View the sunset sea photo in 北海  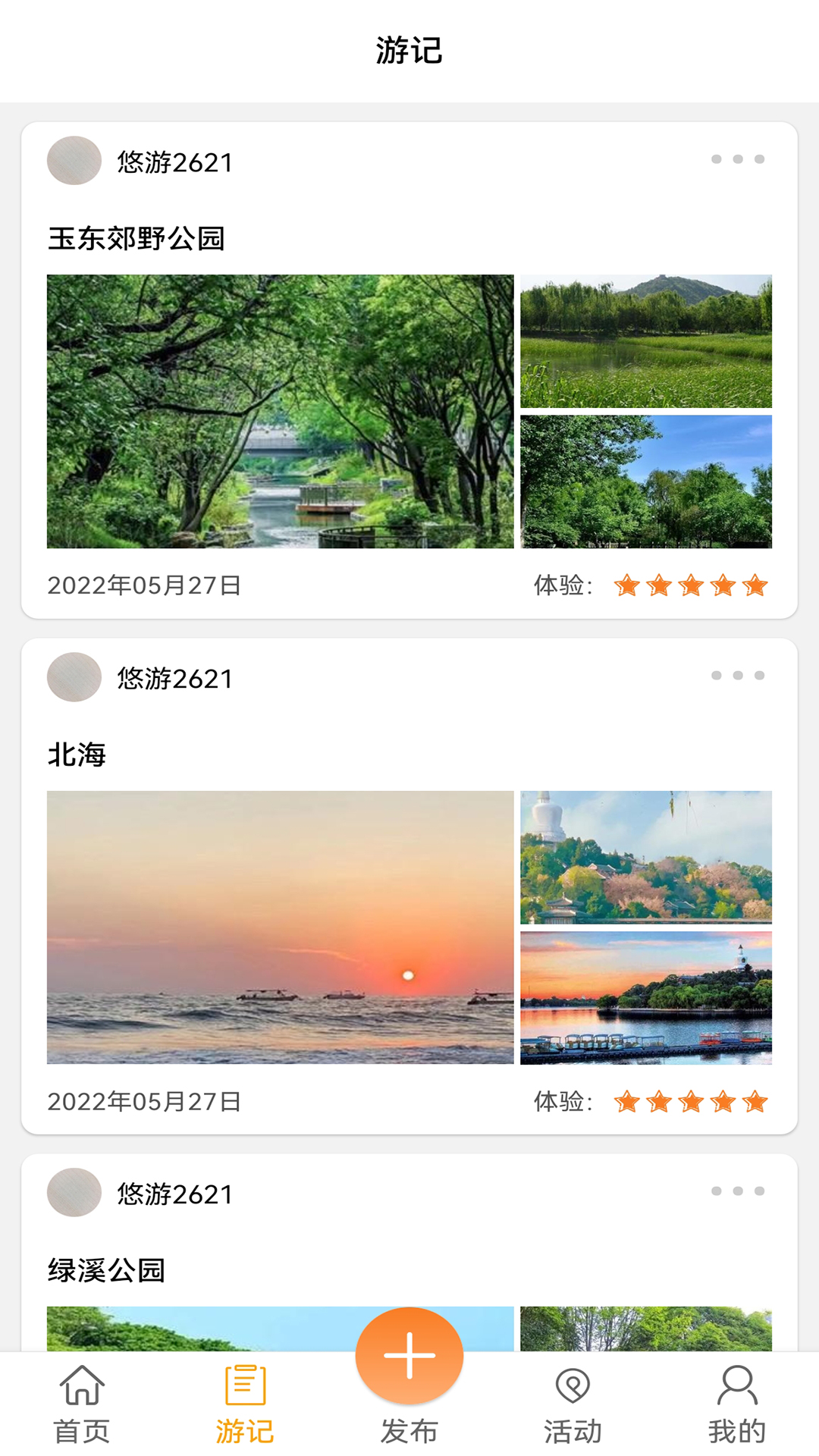pyautogui.click(x=280, y=927)
